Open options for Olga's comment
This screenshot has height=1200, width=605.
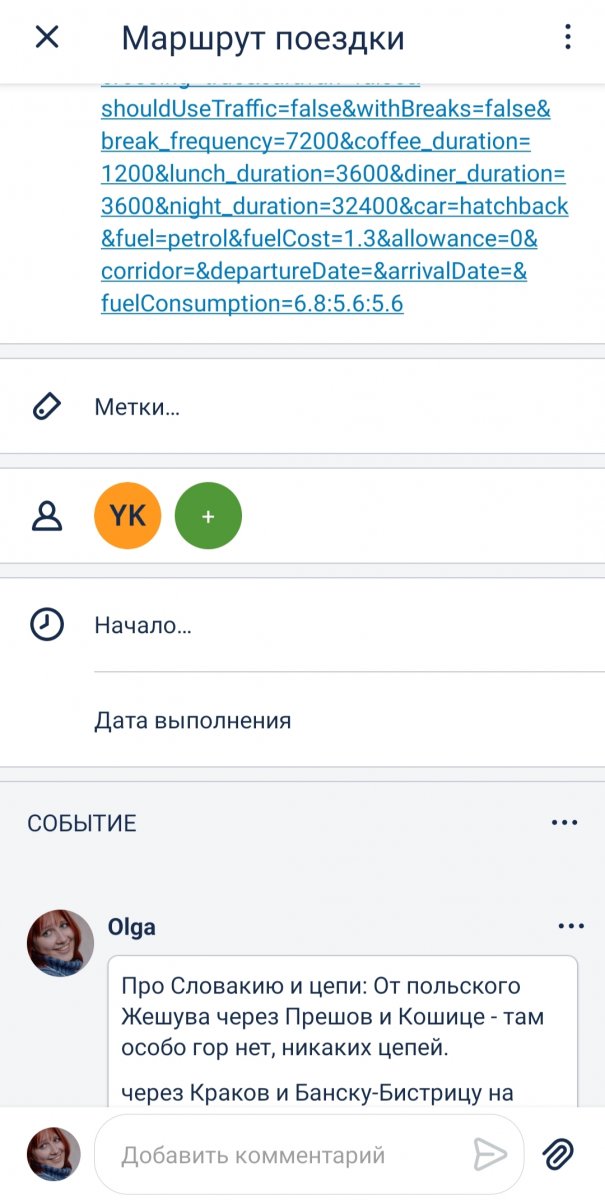[x=570, y=927]
